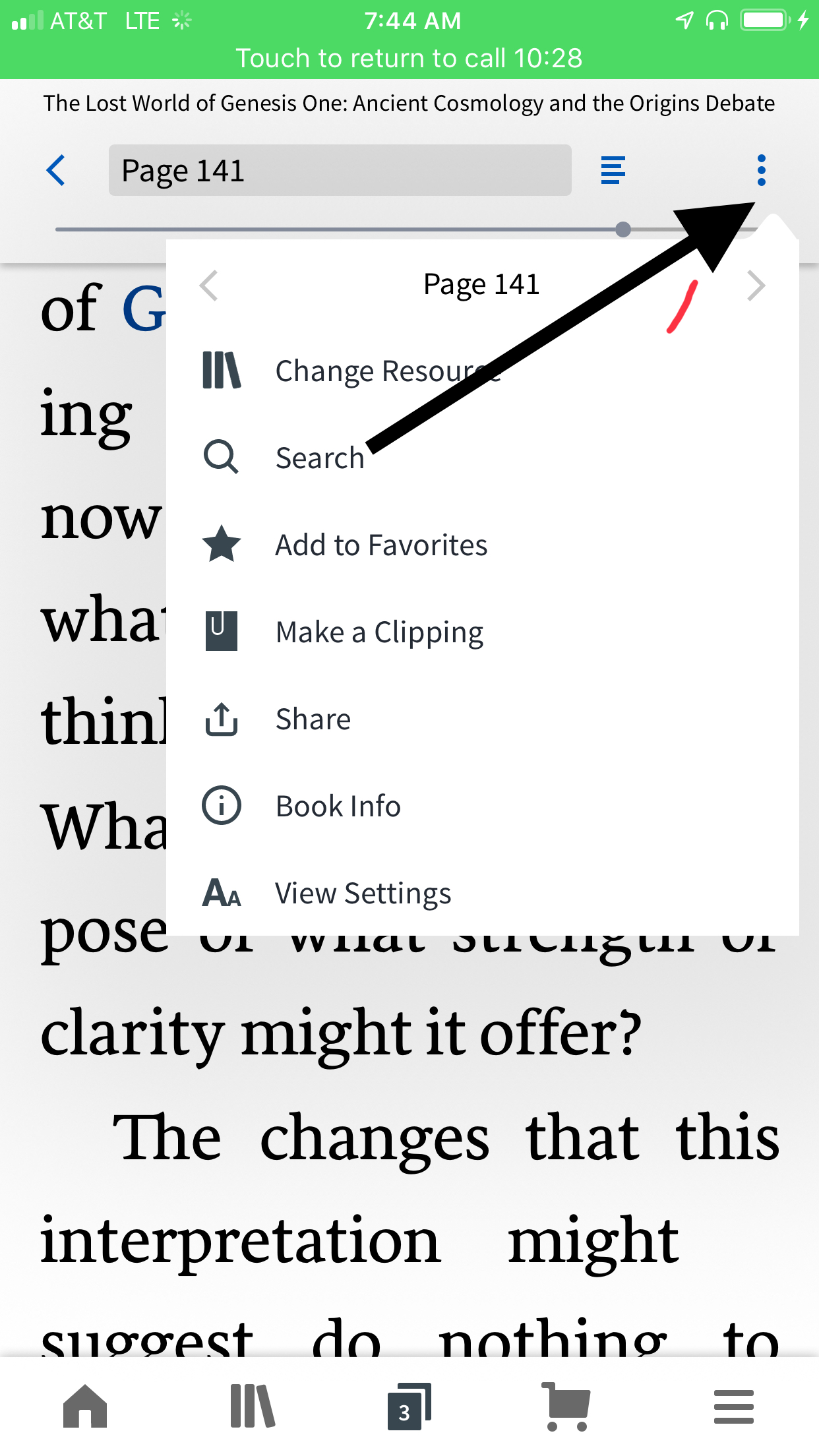Select Change Resource
The width and height of the screenshot is (819, 1456).
coord(388,371)
